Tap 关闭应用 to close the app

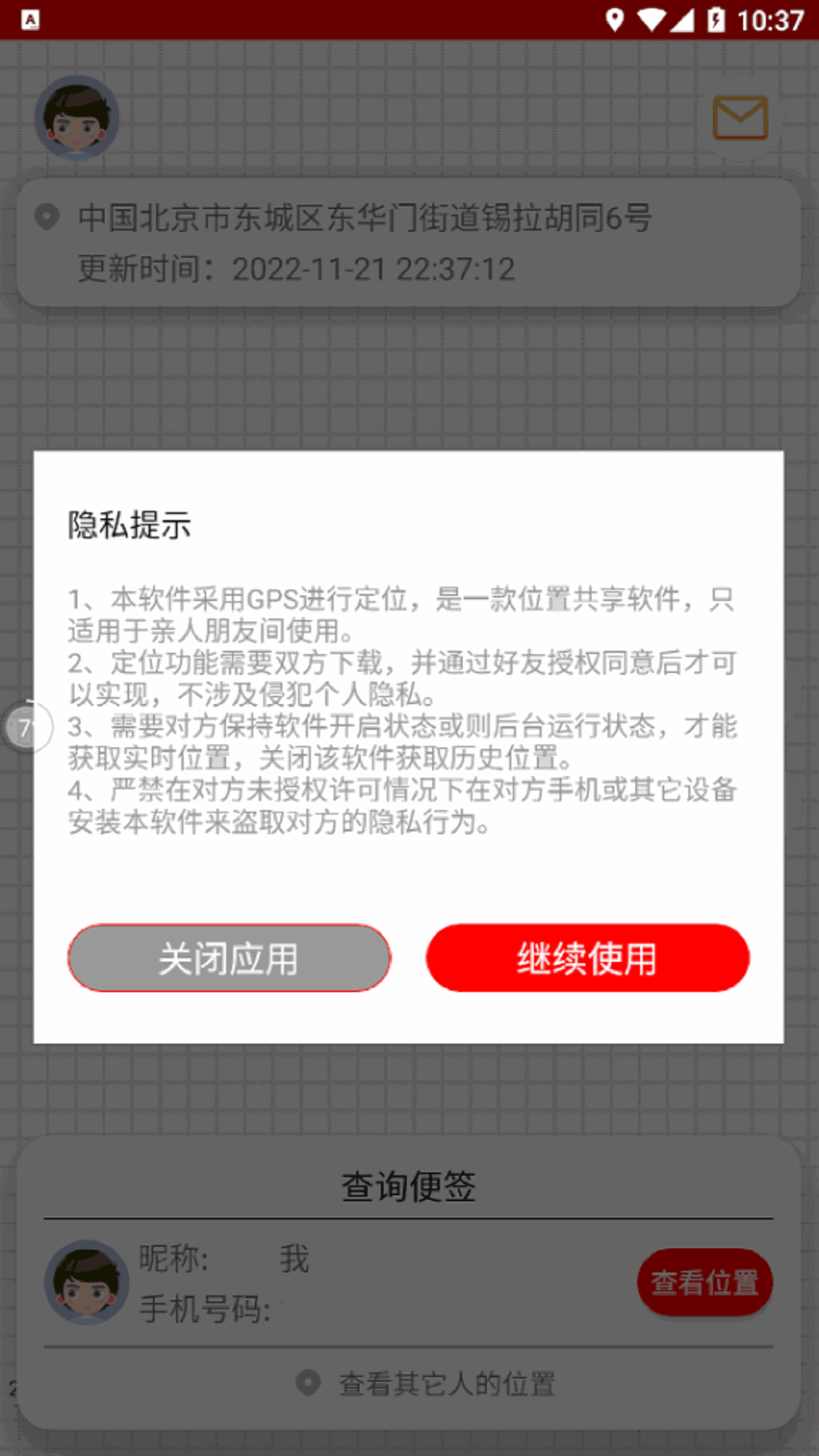pyautogui.click(x=229, y=958)
